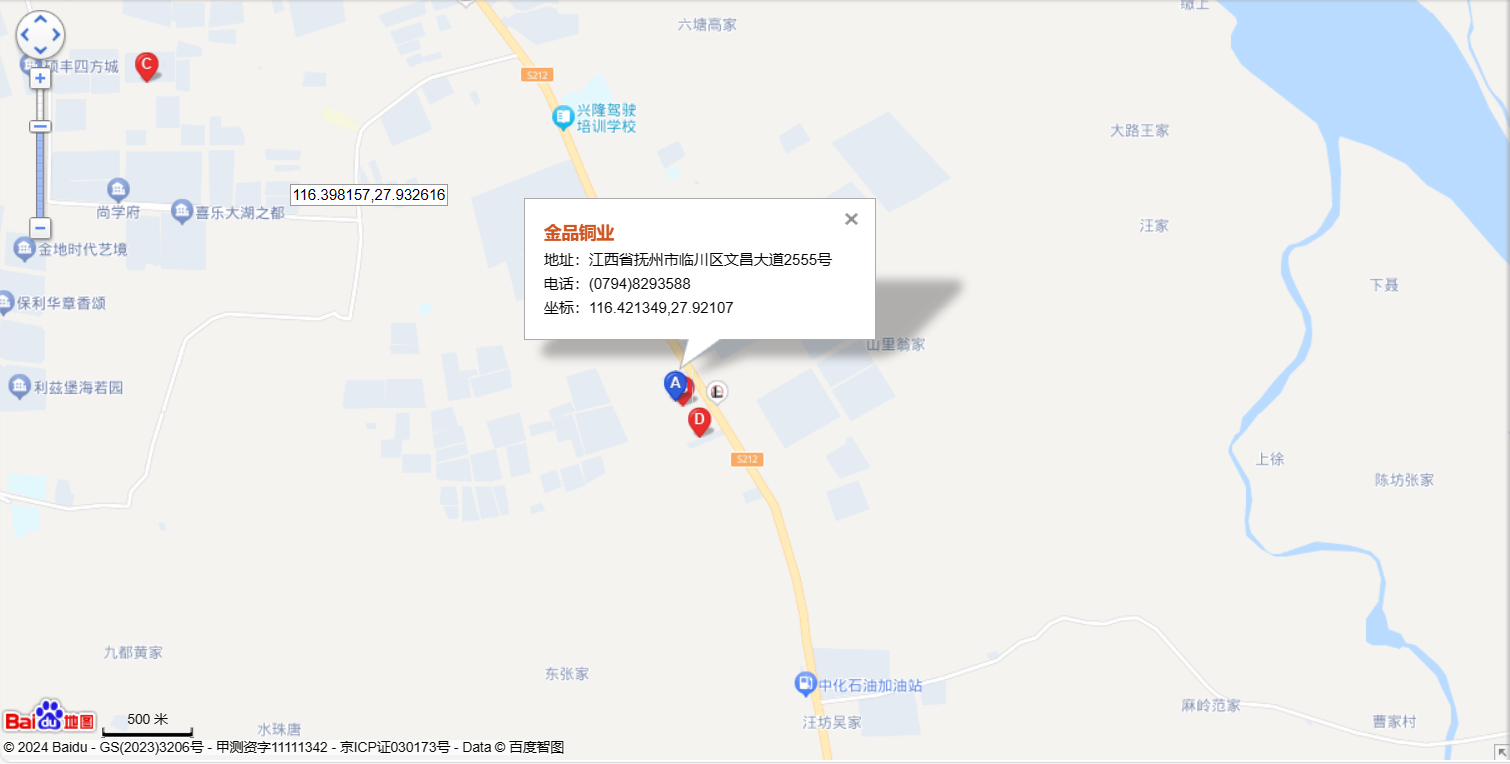Select red marker D on the map
The image size is (1510, 764).
[700, 420]
